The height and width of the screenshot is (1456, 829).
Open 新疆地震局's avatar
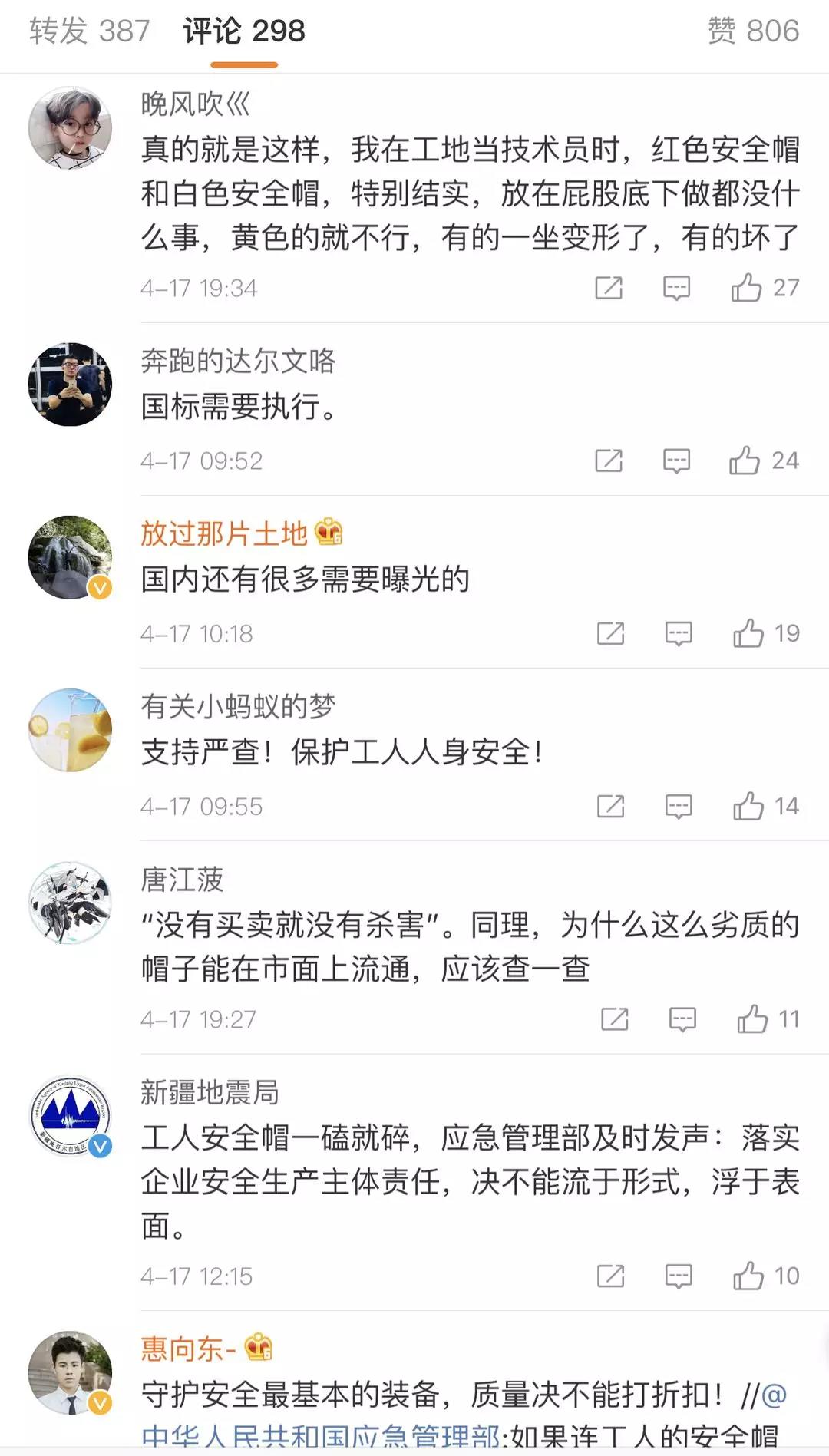point(70,1114)
